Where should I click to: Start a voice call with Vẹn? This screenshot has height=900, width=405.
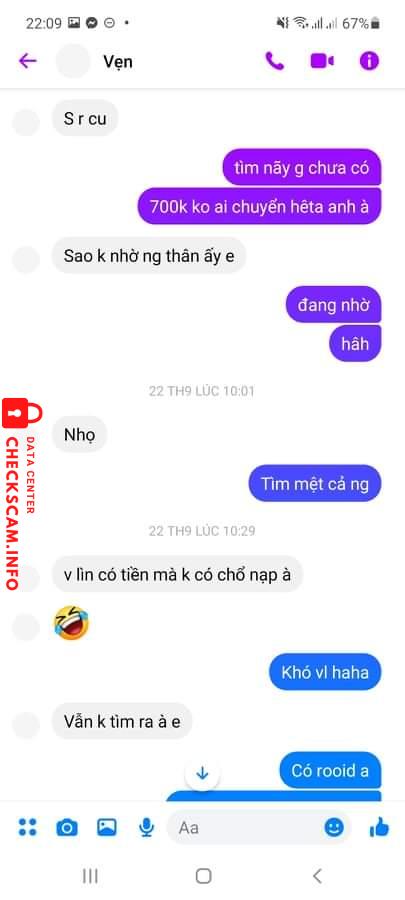275,61
